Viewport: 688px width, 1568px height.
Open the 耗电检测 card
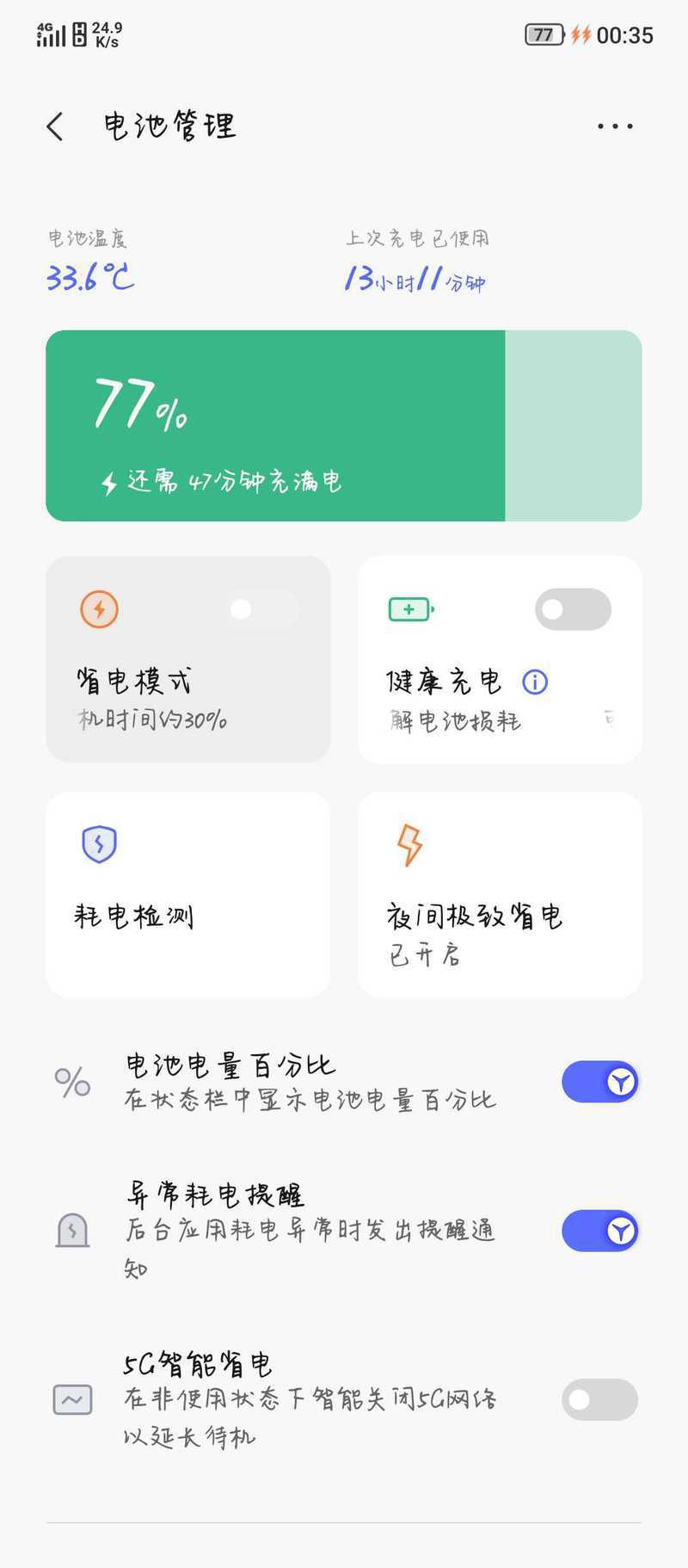(x=188, y=895)
